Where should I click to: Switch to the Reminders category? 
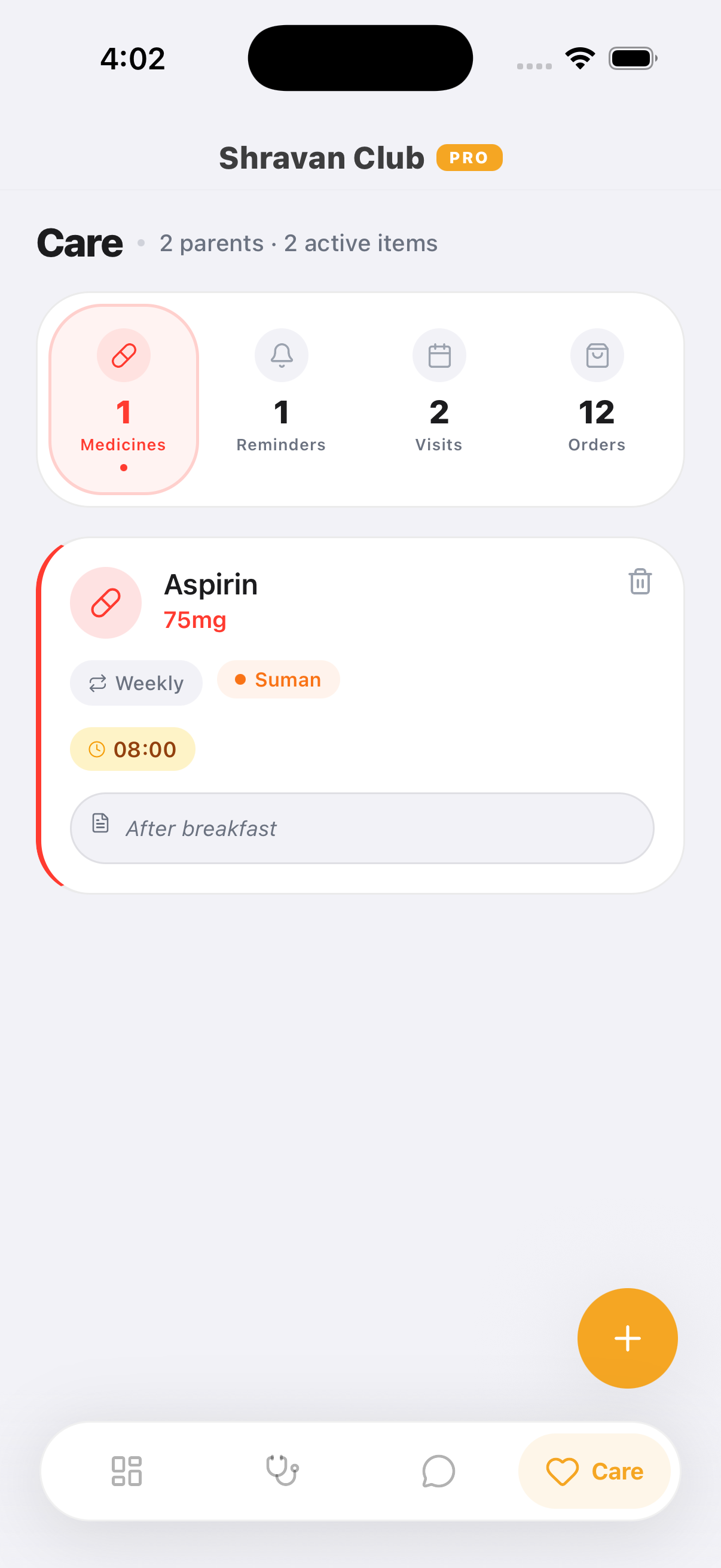coord(281,399)
